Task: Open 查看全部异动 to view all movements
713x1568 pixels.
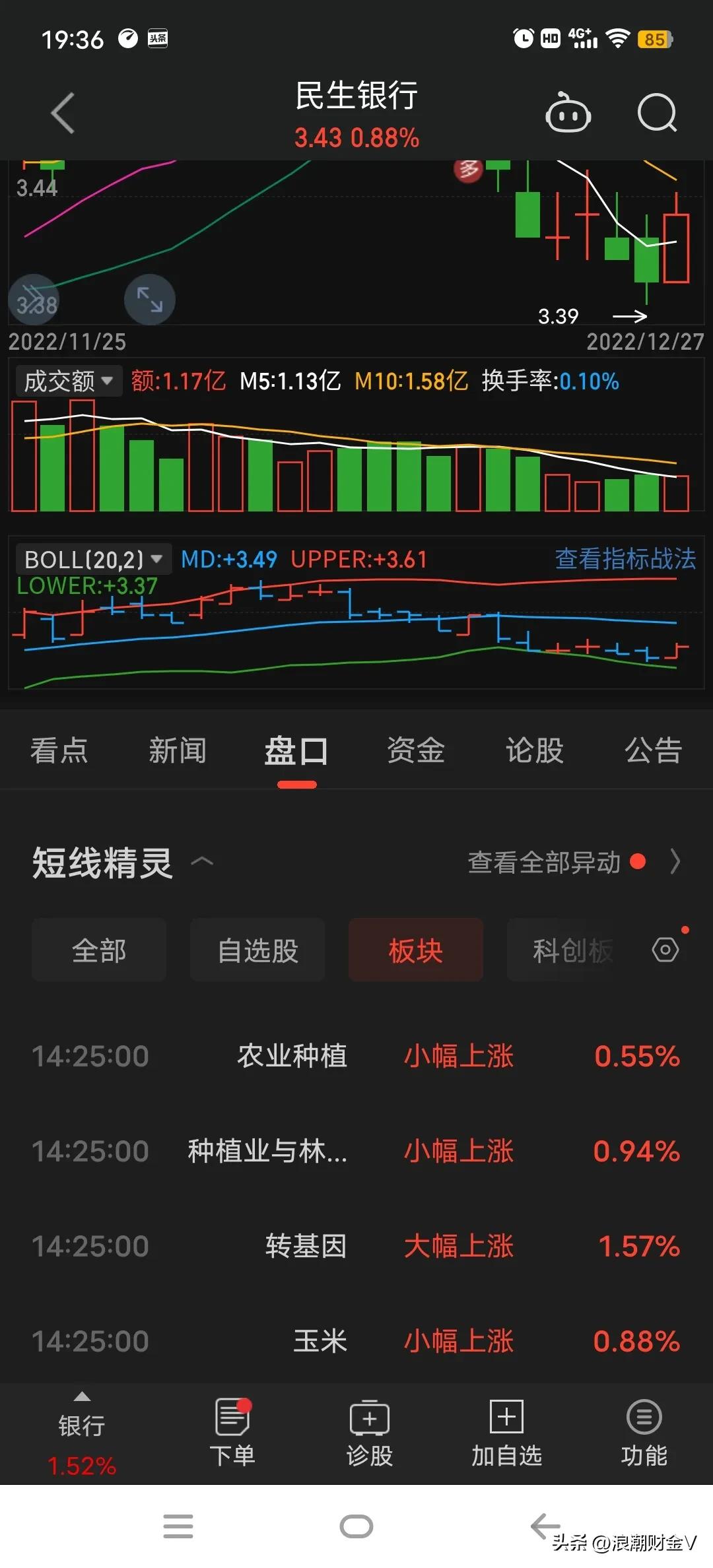Action: point(543,861)
